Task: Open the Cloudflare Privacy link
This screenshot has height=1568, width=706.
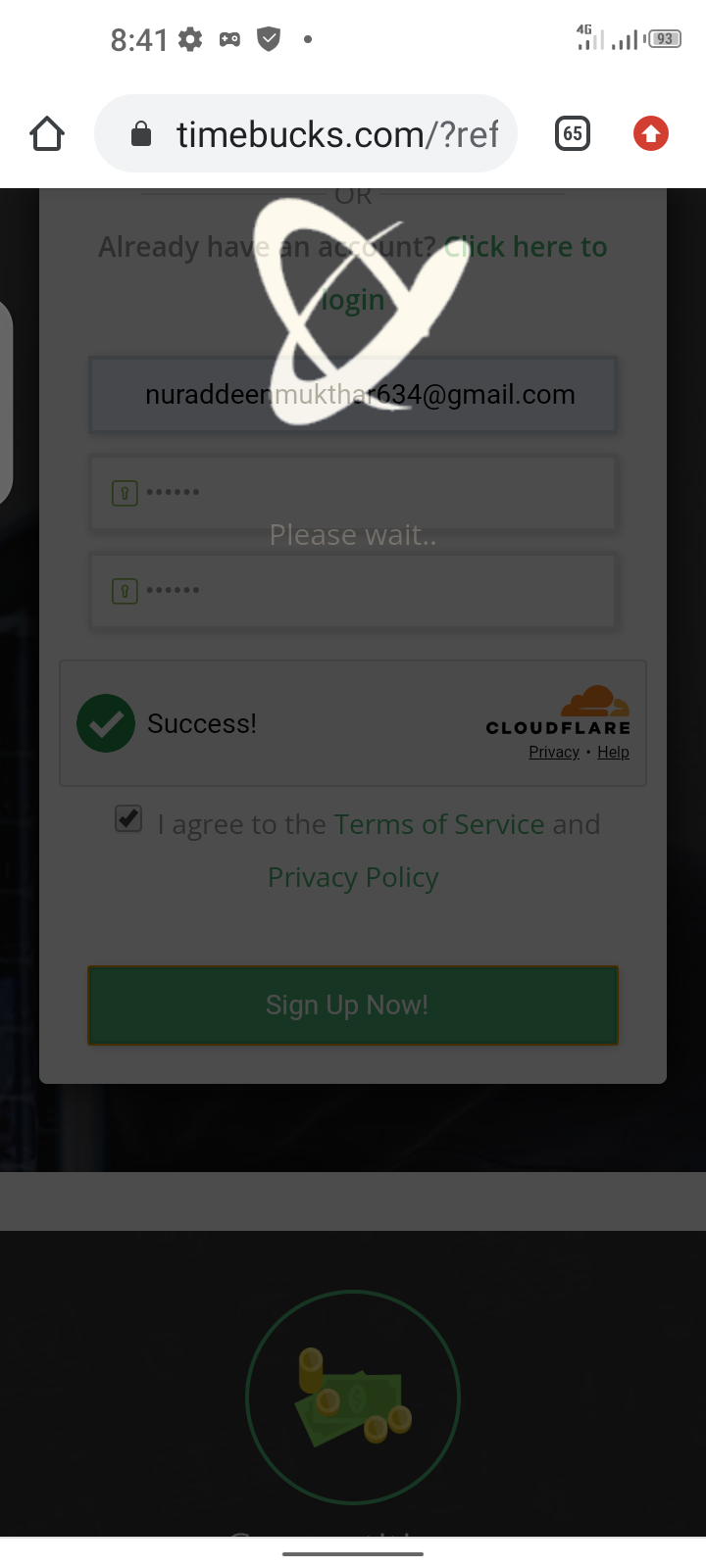Action: [554, 753]
